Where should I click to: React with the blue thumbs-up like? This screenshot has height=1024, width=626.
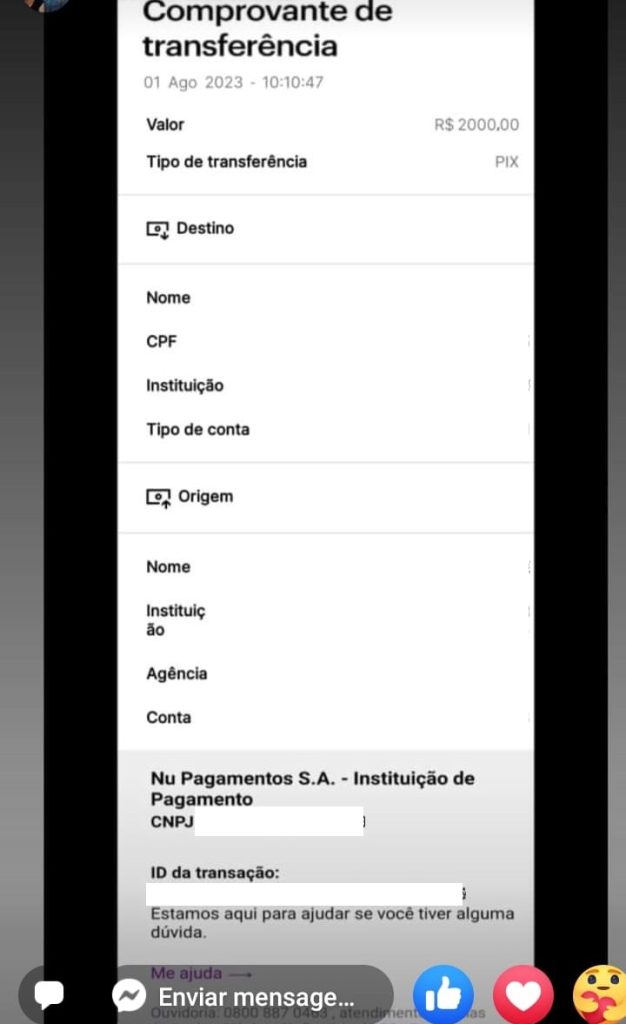pyautogui.click(x=443, y=995)
